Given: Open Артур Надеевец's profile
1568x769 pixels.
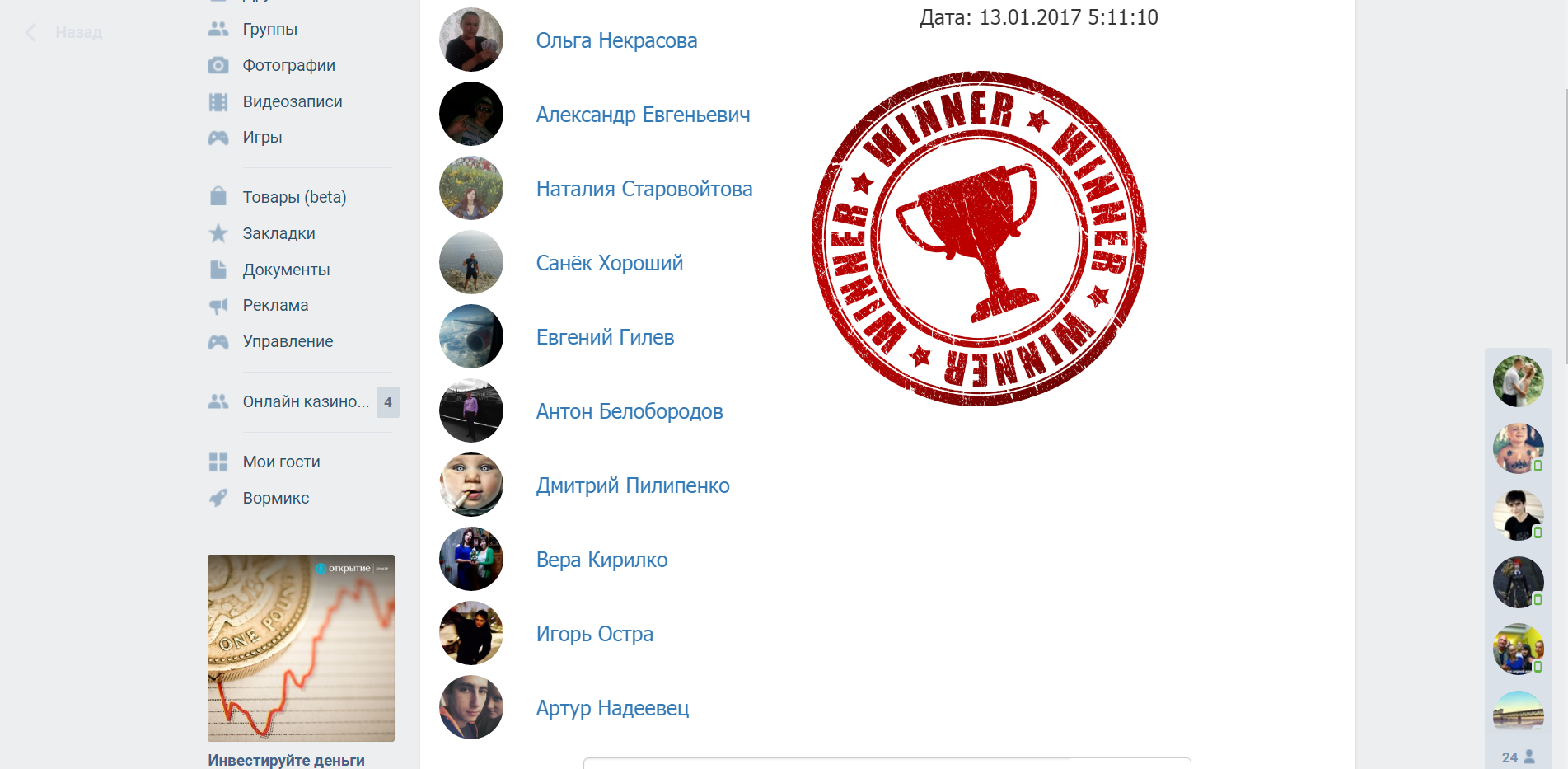Looking at the screenshot, I should pos(611,708).
